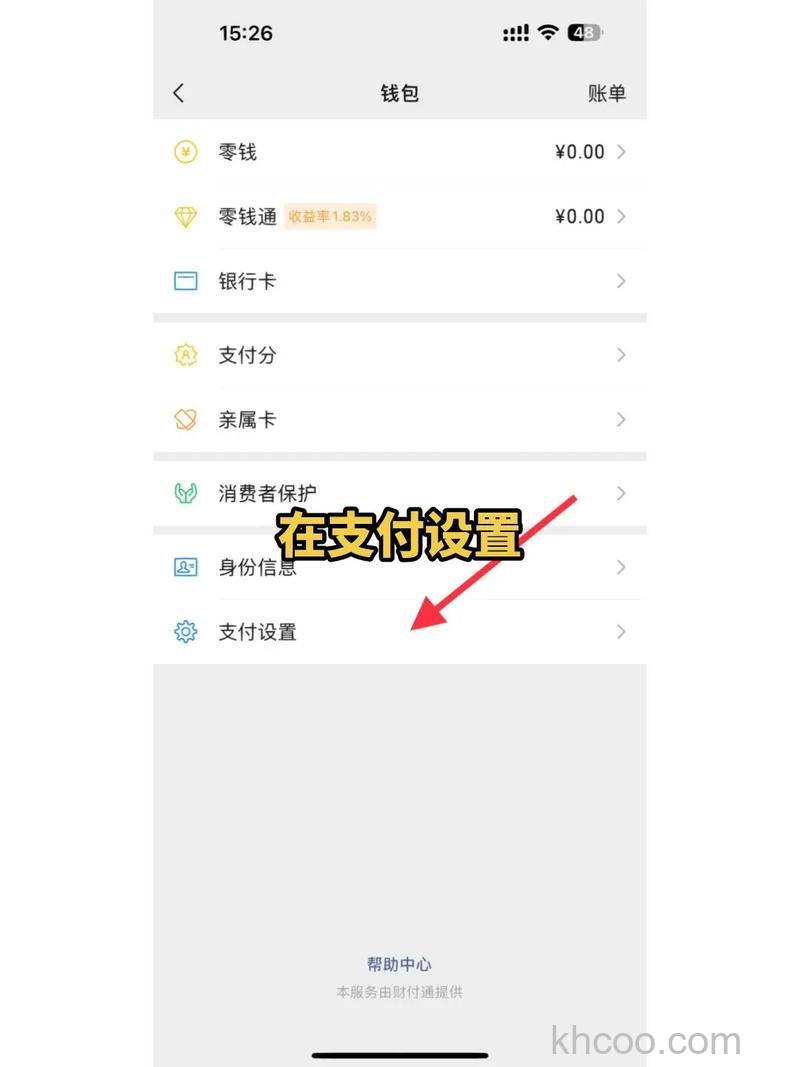Open the 亲属卡 family card icon
The image size is (800, 1067).
(x=185, y=419)
